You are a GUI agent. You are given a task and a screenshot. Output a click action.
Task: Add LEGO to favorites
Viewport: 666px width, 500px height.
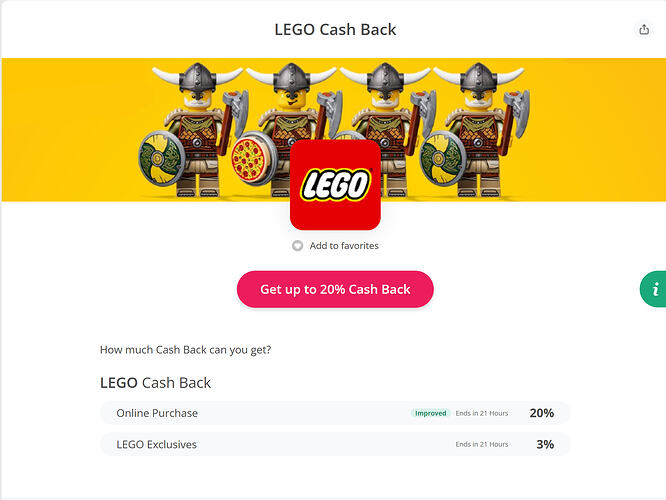pos(335,246)
